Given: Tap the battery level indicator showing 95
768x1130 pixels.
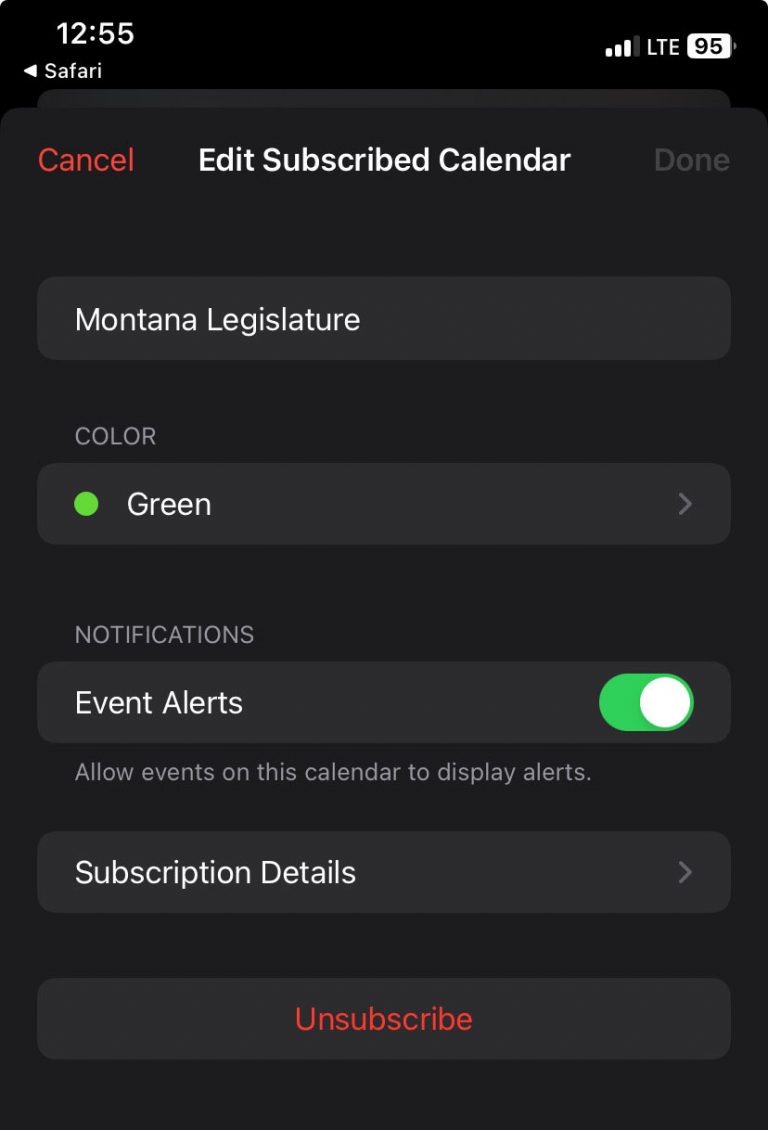Looking at the screenshot, I should tap(708, 45).
